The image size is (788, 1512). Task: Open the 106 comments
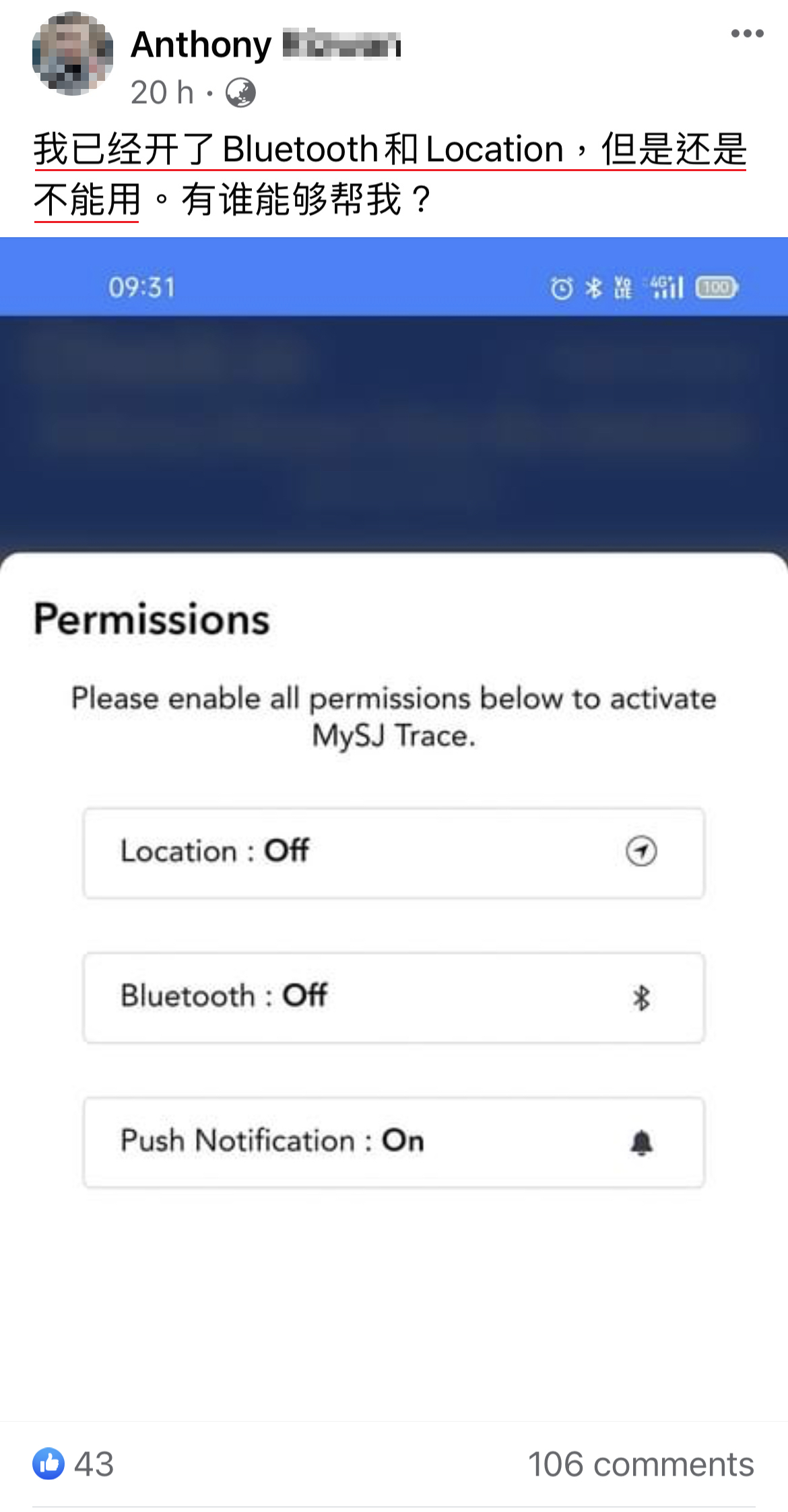click(x=640, y=1463)
